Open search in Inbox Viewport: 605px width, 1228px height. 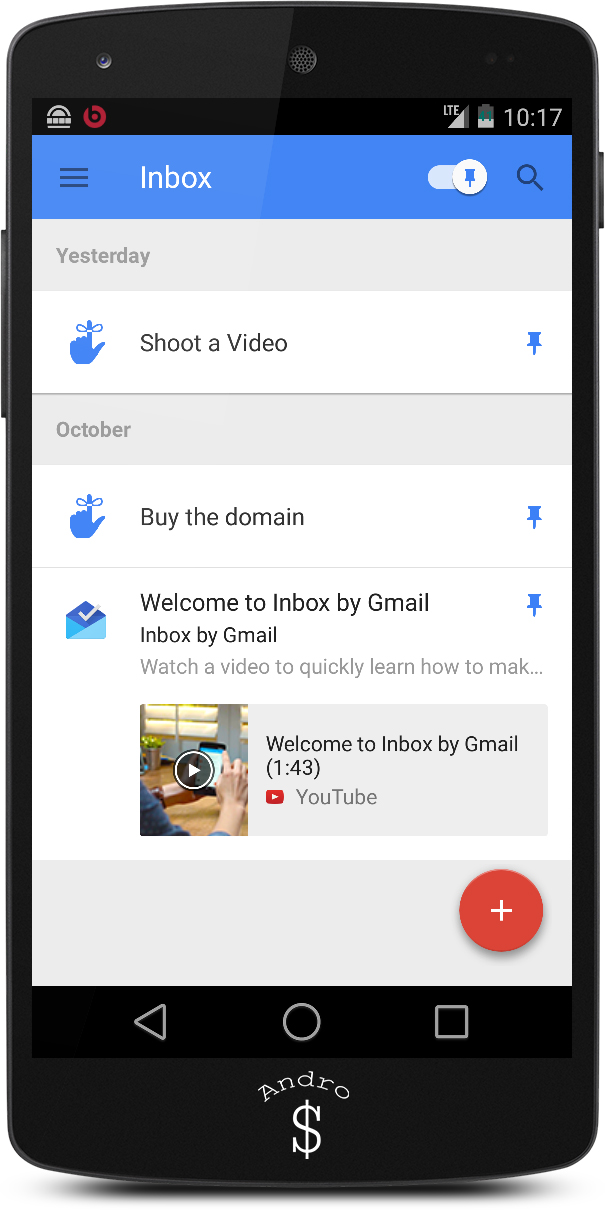pyautogui.click(x=529, y=178)
